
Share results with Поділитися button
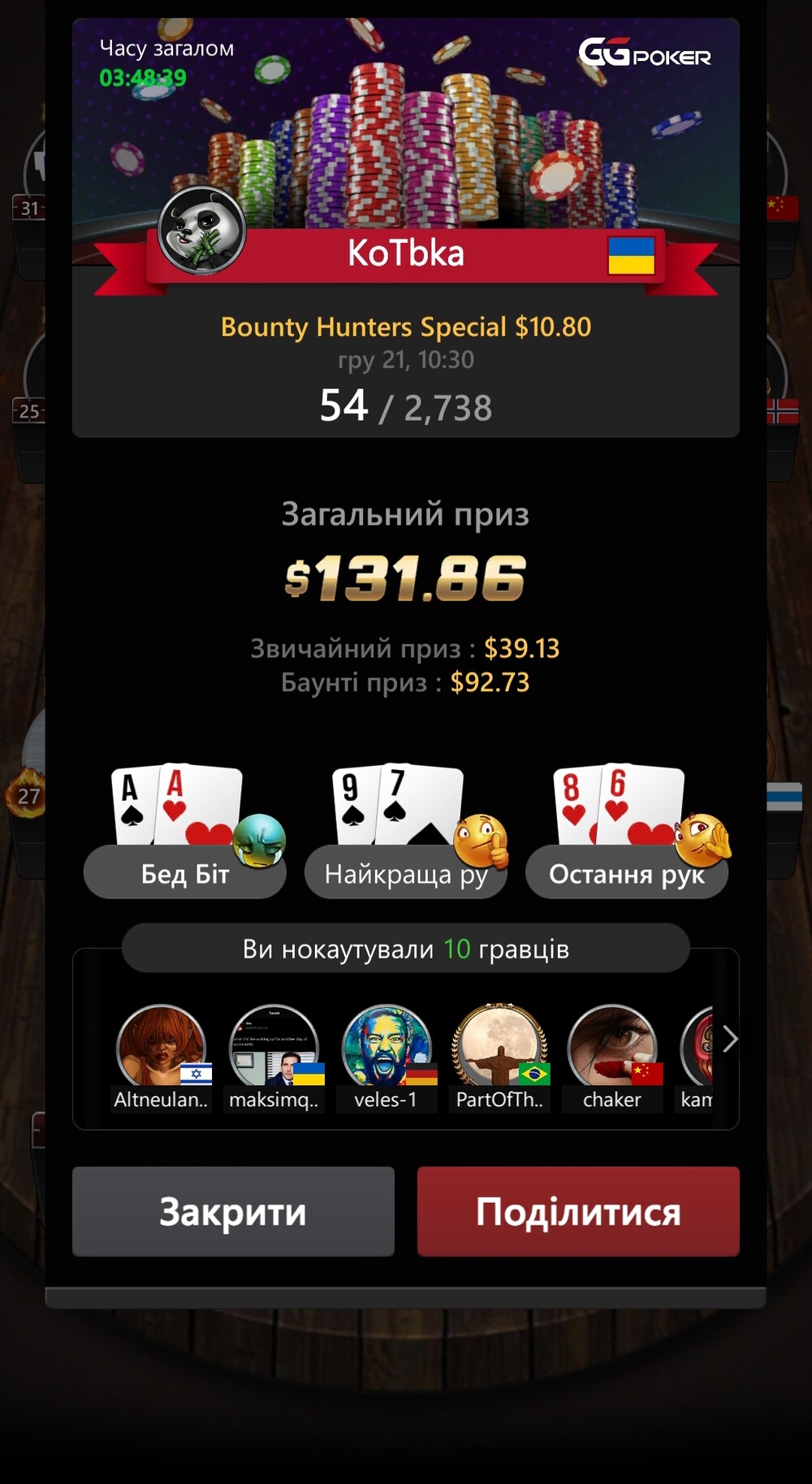coord(578,1211)
